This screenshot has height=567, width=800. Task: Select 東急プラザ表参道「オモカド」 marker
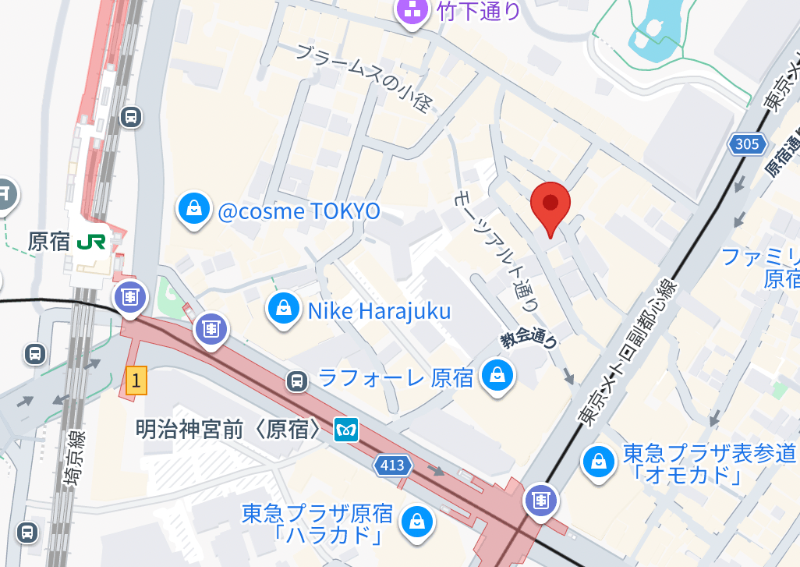click(598, 461)
